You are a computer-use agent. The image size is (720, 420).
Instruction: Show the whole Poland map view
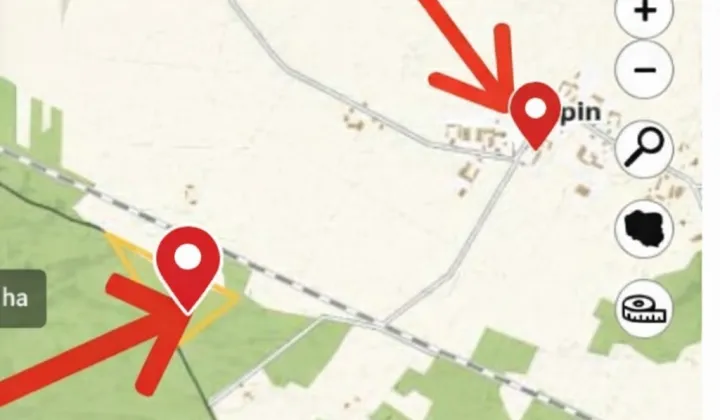pyautogui.click(x=645, y=228)
